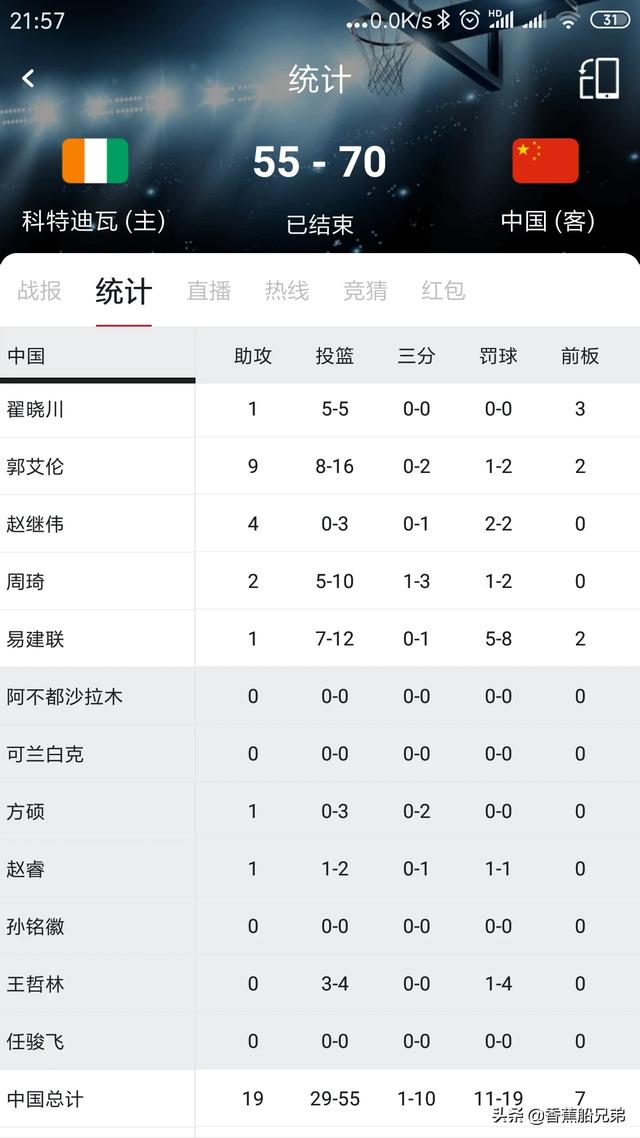The width and height of the screenshot is (640, 1138).
Task: Tap the screen rotate icon at top right
Action: point(599,78)
